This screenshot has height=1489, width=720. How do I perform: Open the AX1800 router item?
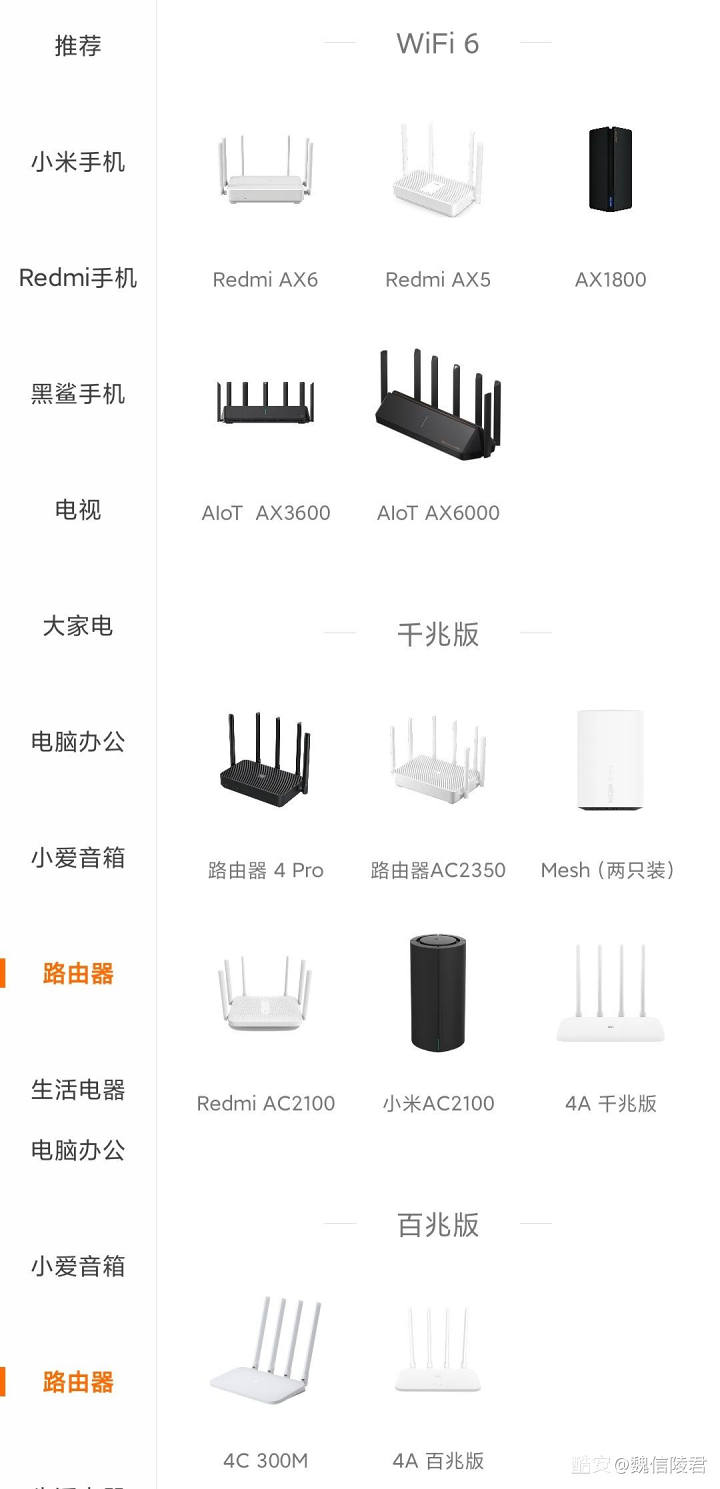[610, 200]
